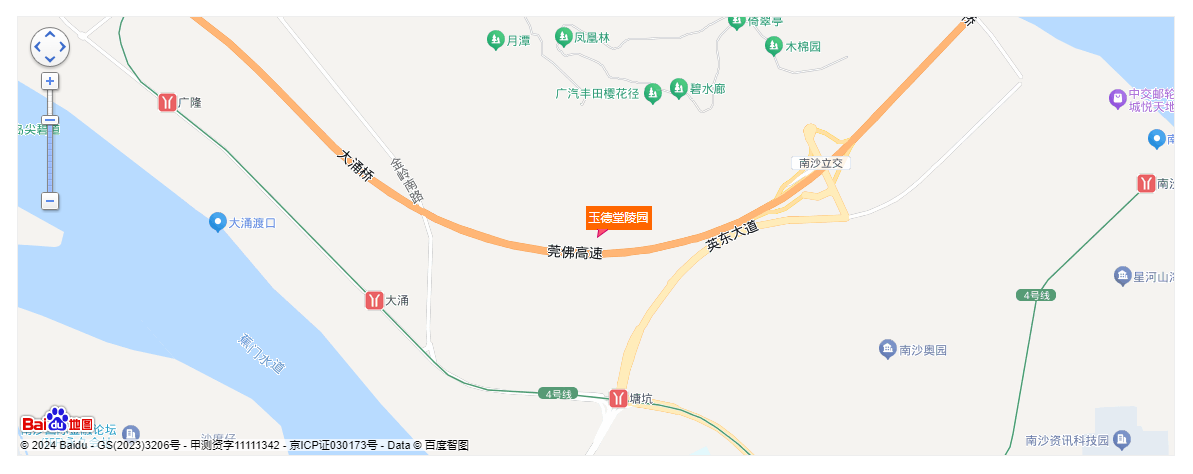Select the 大涌渡口 ferry point
The height and width of the screenshot is (474, 1193).
click(x=217, y=222)
